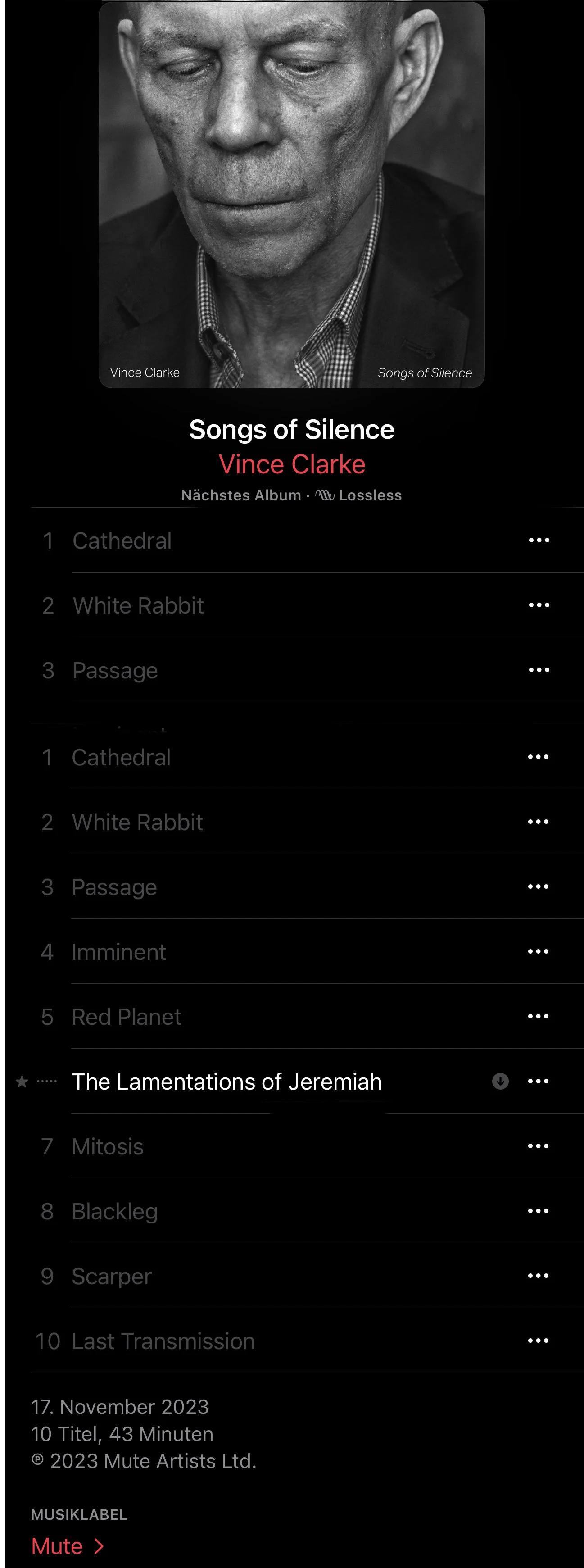
Task: Open more options for Blackleg
Action: [538, 1211]
